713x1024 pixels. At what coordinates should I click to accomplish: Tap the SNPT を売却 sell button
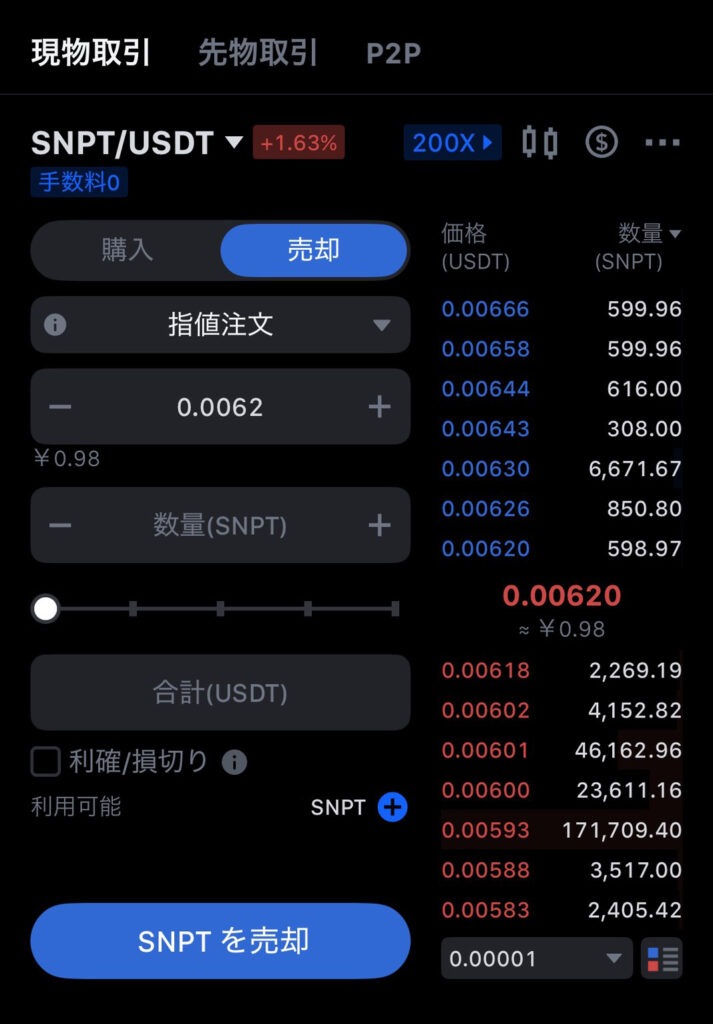pyautogui.click(x=220, y=941)
